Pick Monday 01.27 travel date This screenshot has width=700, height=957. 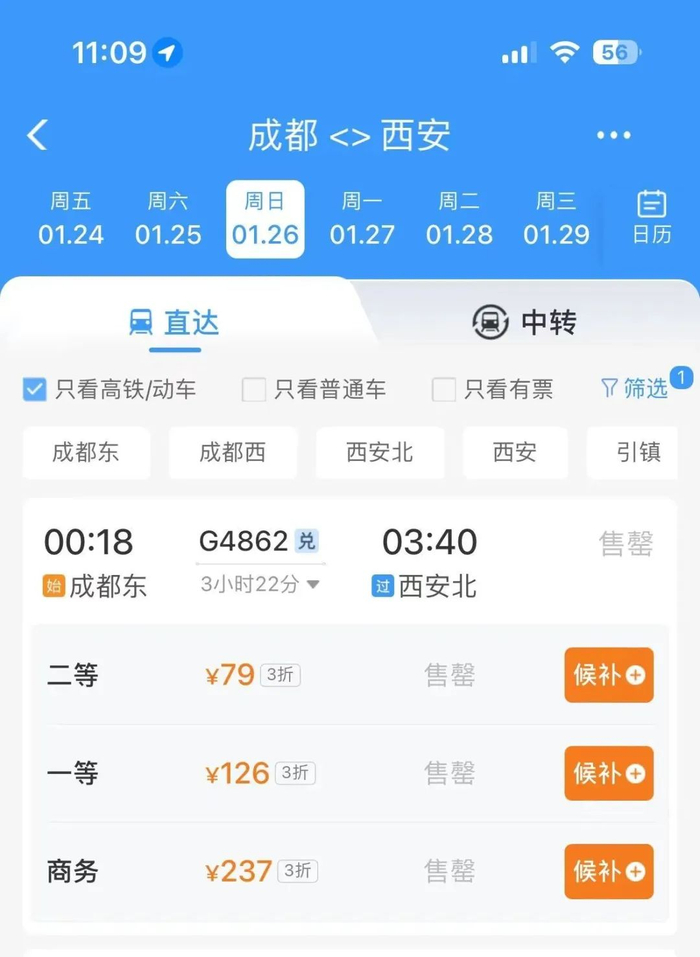(x=362, y=219)
